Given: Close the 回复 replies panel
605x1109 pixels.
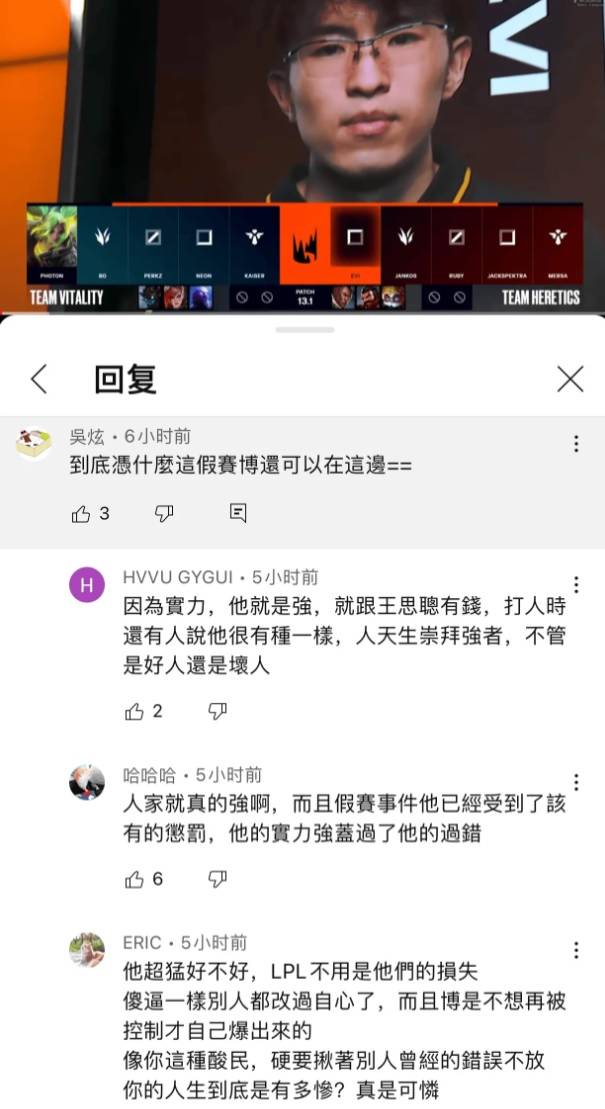Looking at the screenshot, I should pyautogui.click(x=570, y=379).
